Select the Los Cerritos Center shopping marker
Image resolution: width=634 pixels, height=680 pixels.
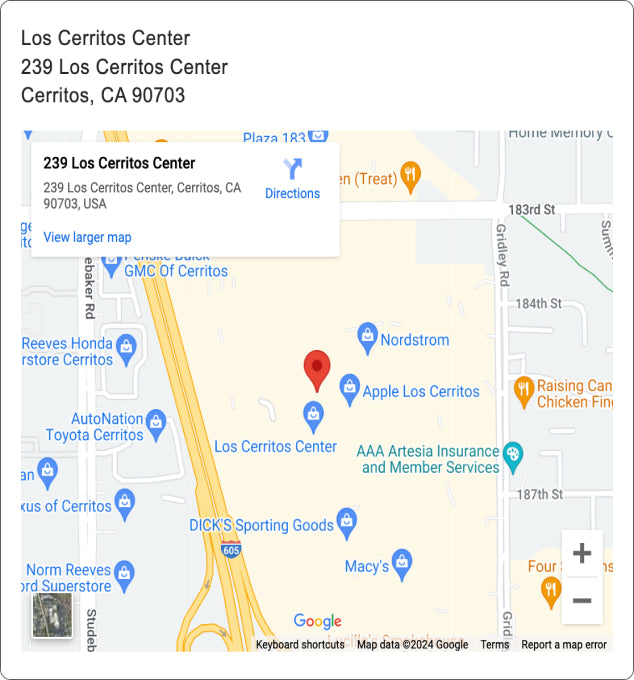tap(313, 412)
